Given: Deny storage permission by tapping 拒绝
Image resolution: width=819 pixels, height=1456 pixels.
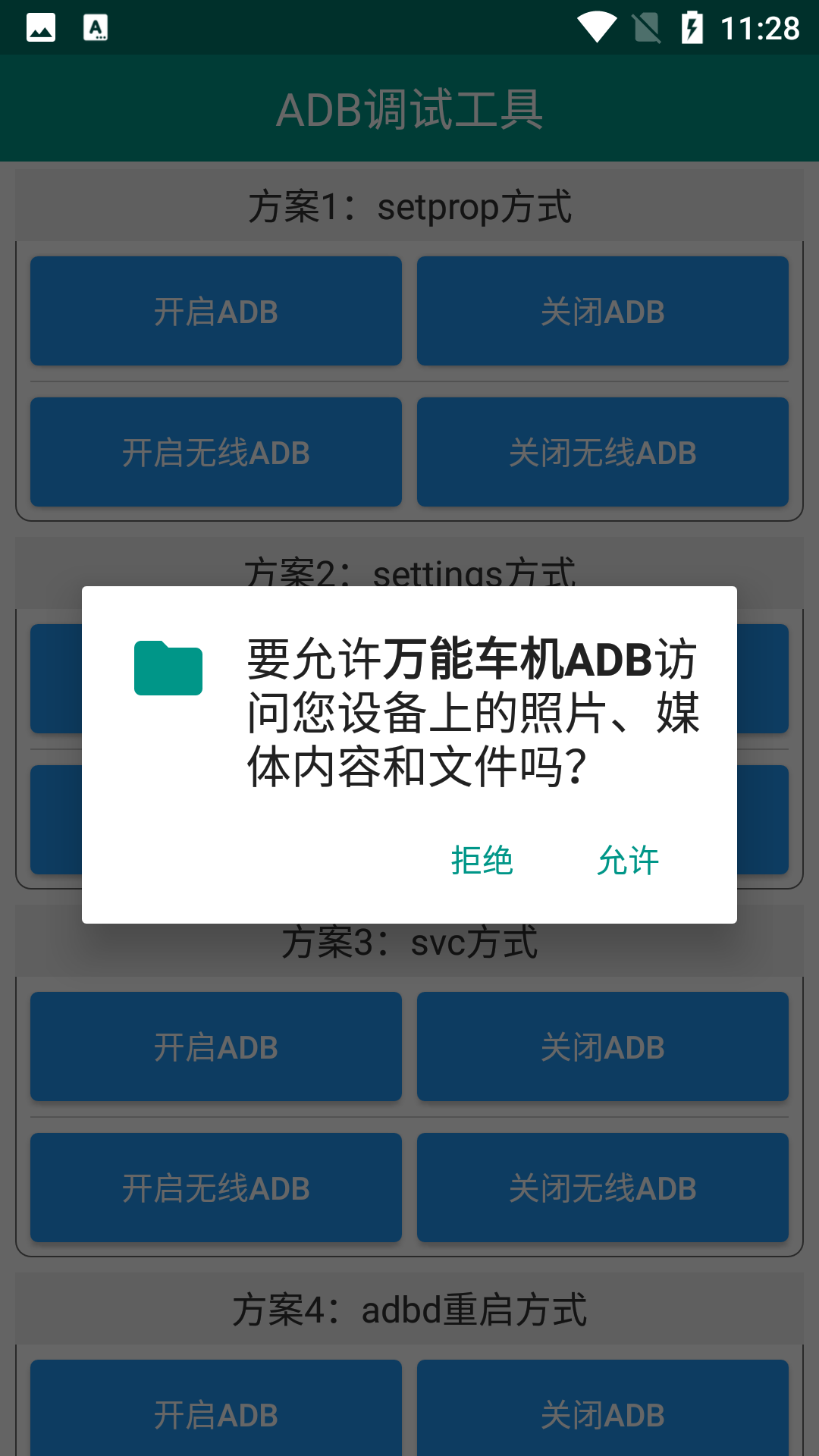Looking at the screenshot, I should point(482,861).
